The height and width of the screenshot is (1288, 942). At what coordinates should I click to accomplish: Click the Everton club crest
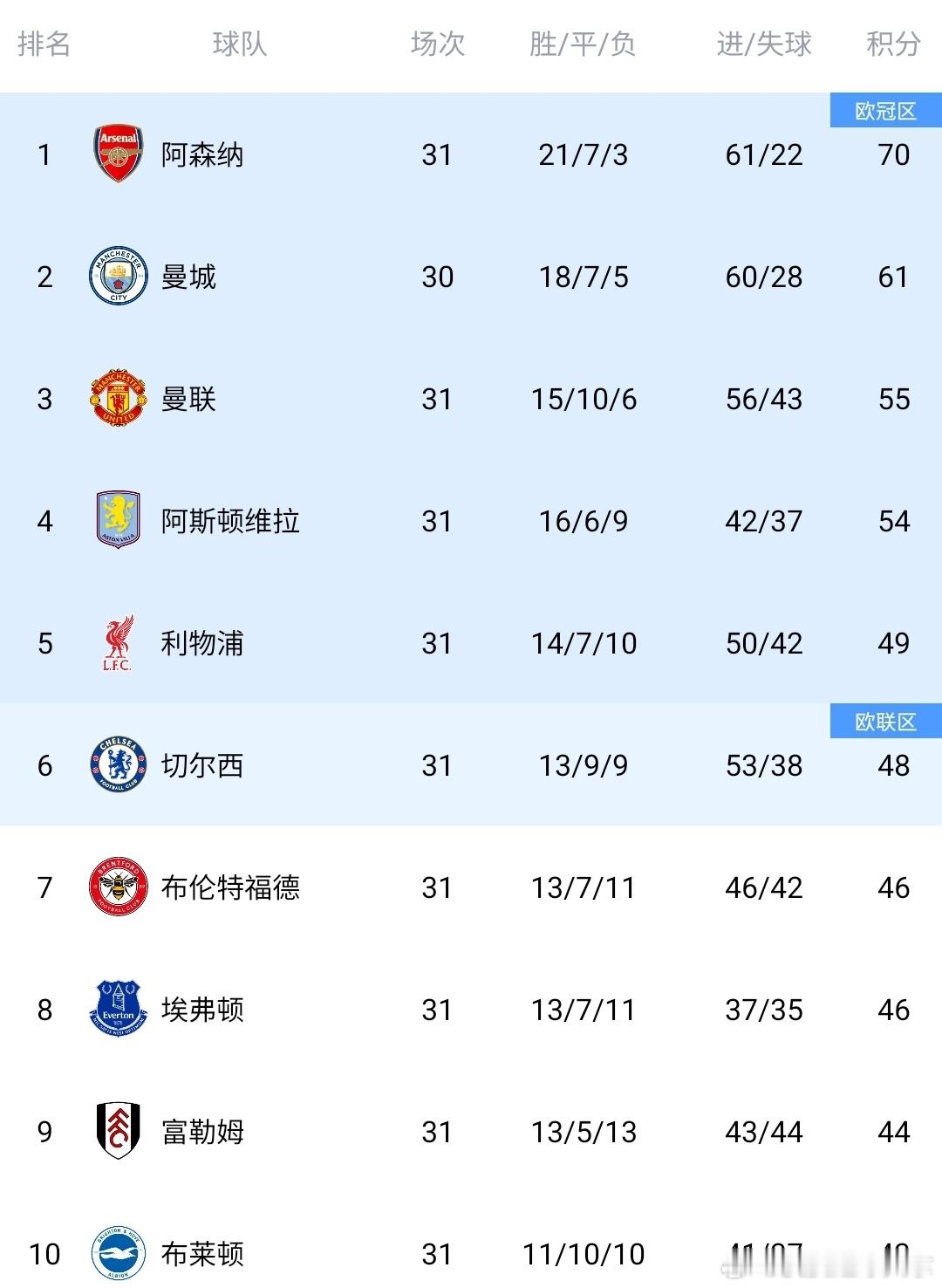[116, 1010]
